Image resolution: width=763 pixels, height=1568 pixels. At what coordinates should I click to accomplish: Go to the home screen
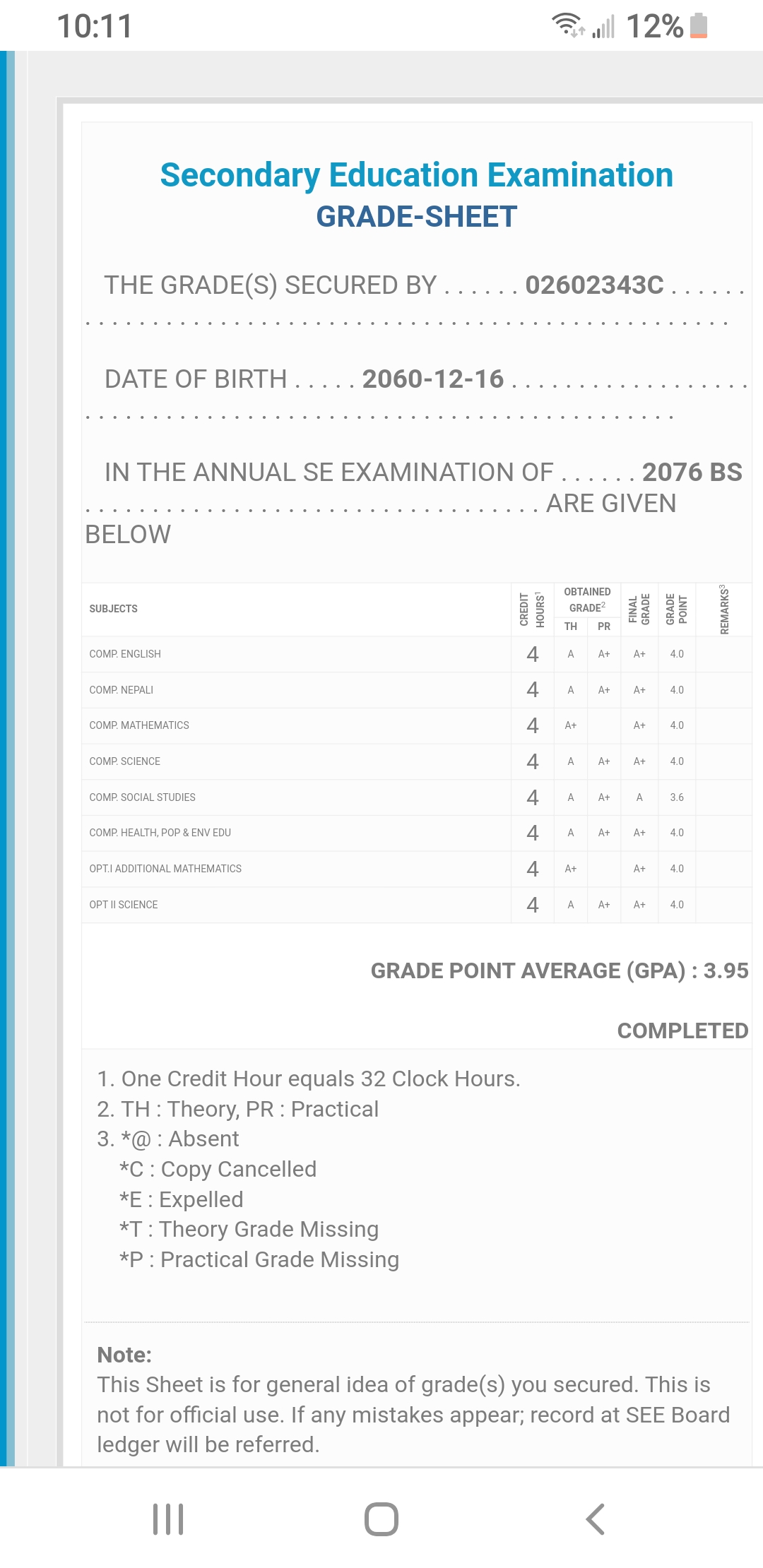pyautogui.click(x=381, y=1519)
